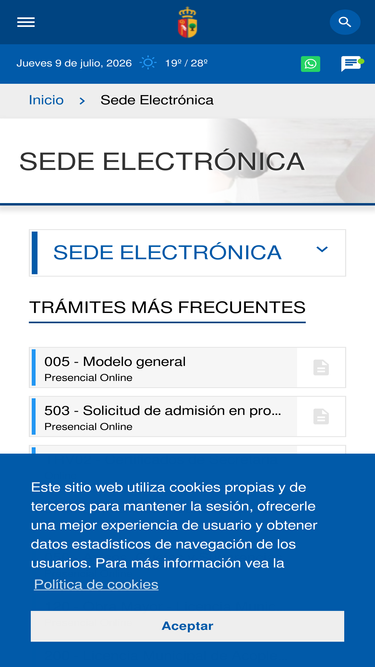
Task: Read the Política de cookies link
Action: pos(96,584)
